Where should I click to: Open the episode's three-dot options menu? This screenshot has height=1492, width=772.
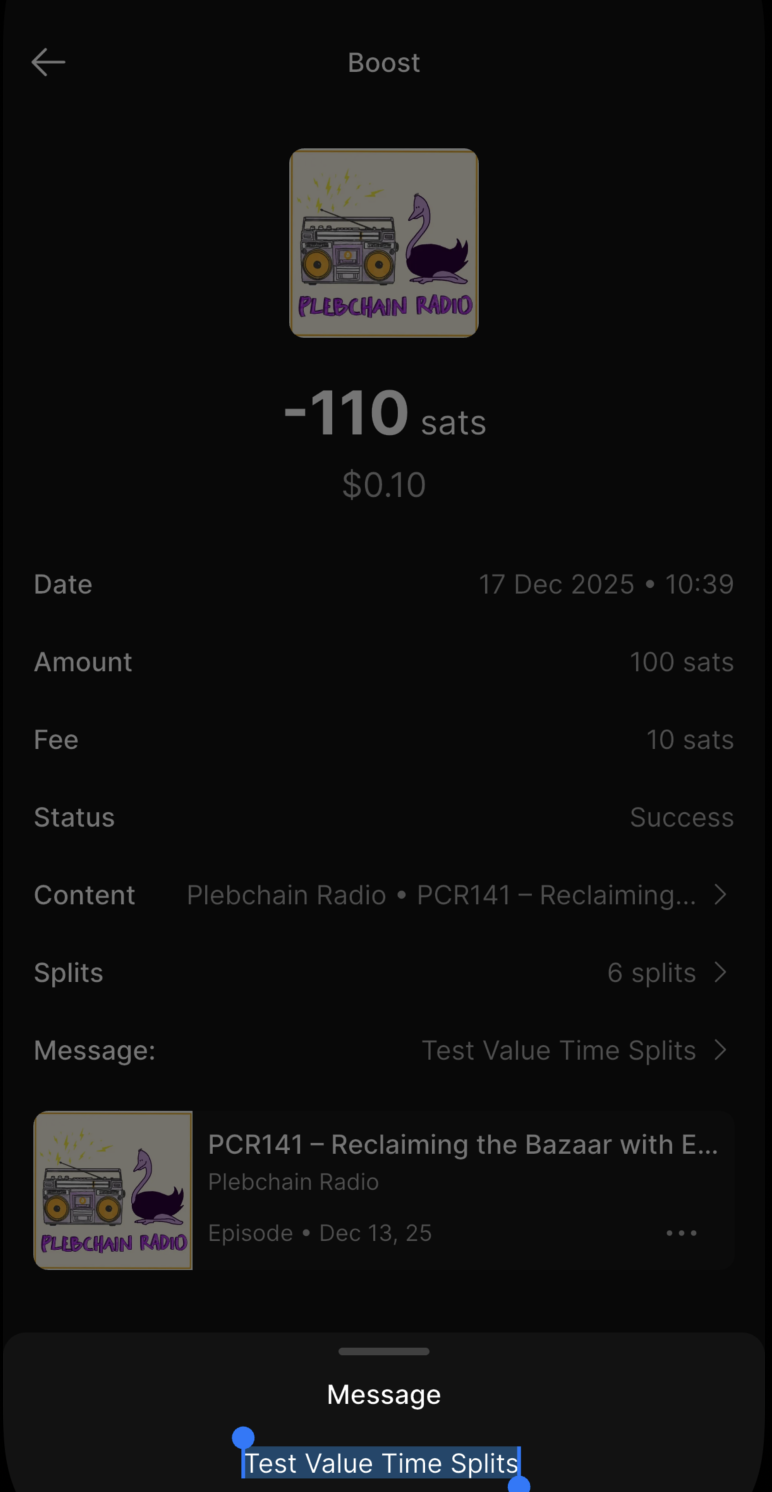pyautogui.click(x=681, y=1233)
